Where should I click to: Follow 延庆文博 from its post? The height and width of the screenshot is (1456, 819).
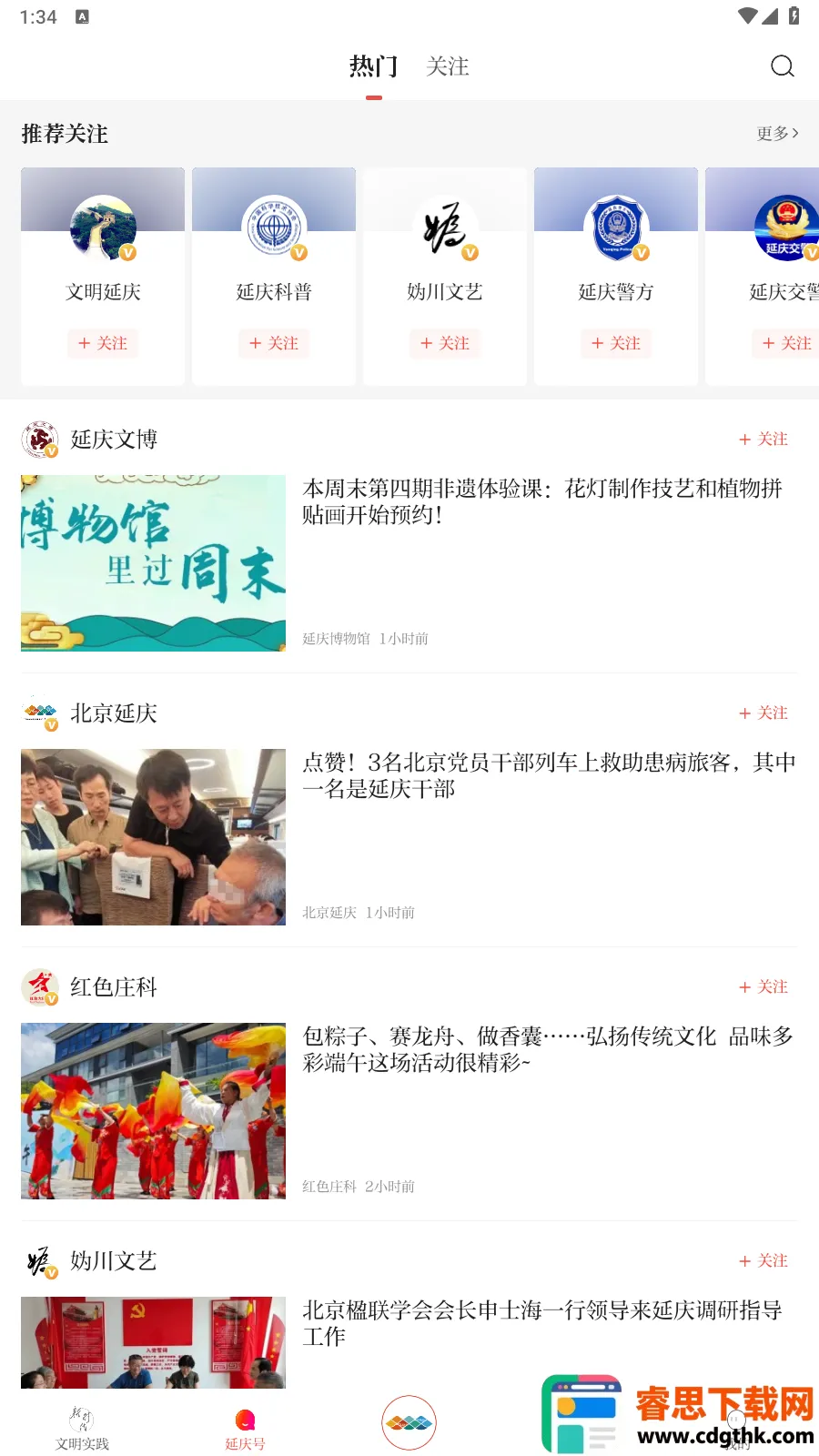click(x=763, y=440)
